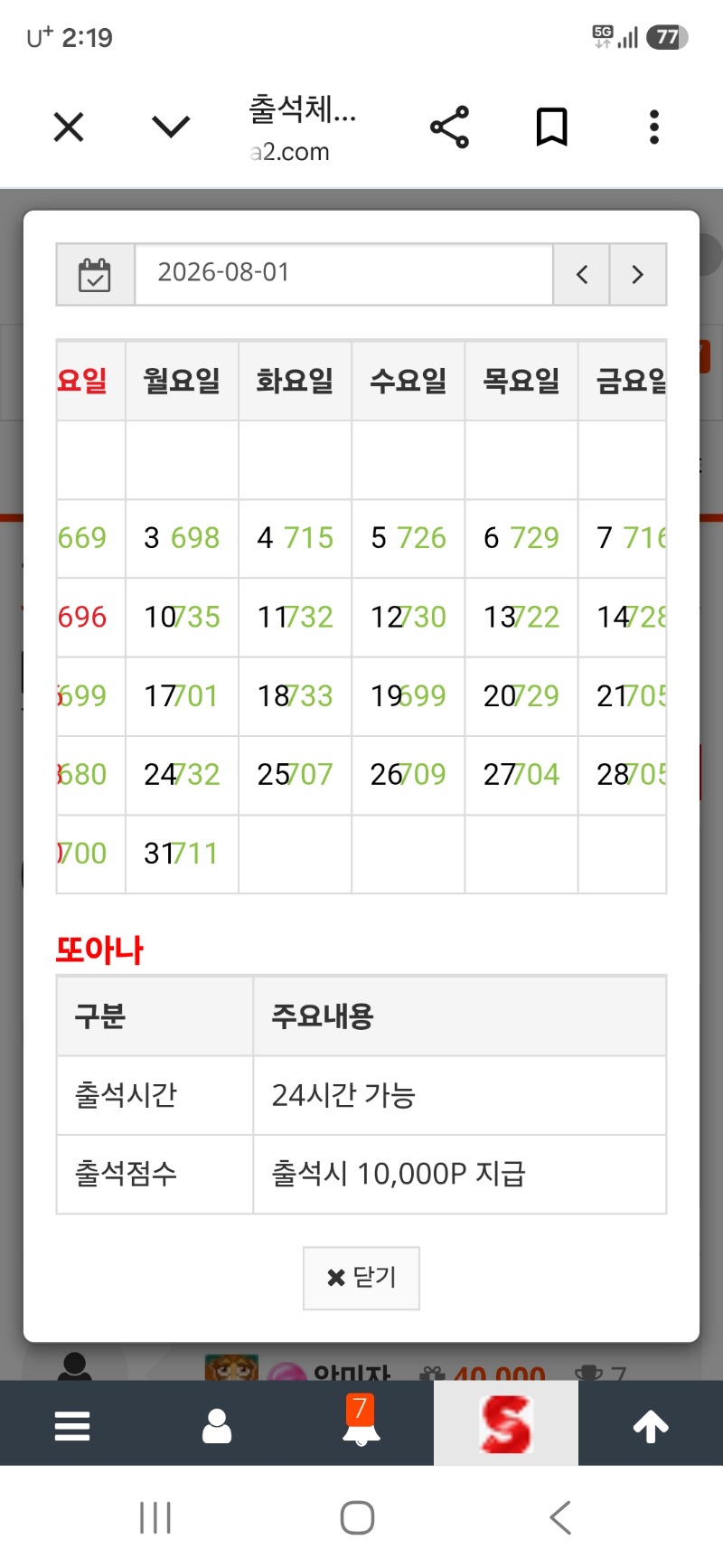Open the profile icon

tap(217, 1426)
